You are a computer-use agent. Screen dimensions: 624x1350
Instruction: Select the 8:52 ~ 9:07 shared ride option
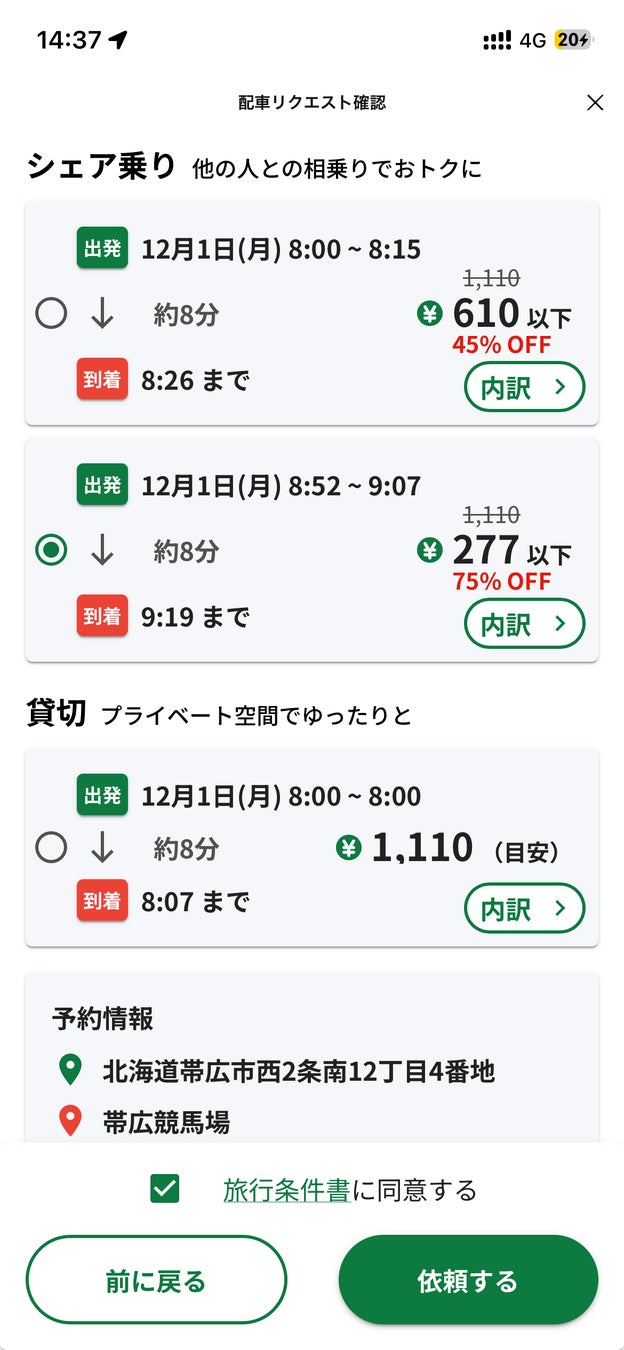tap(51, 550)
